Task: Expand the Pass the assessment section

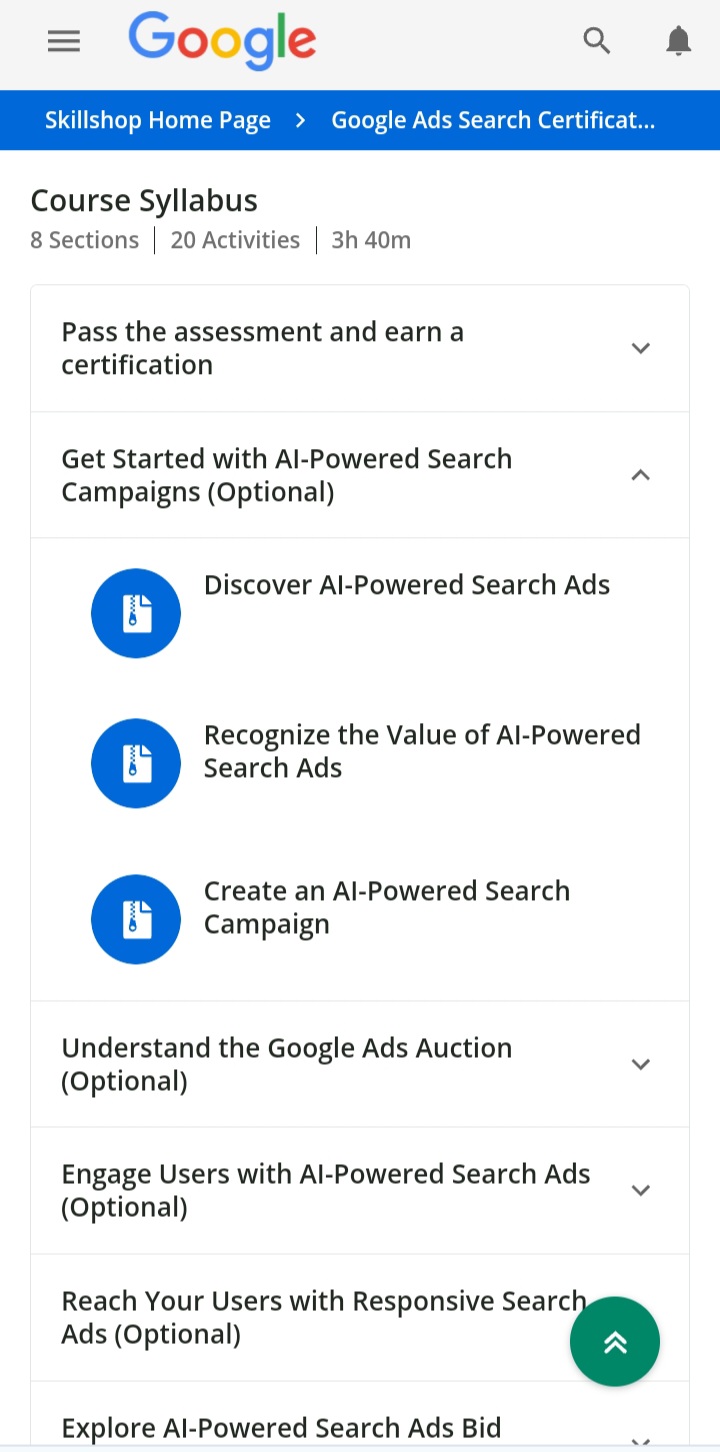Action: (640, 348)
